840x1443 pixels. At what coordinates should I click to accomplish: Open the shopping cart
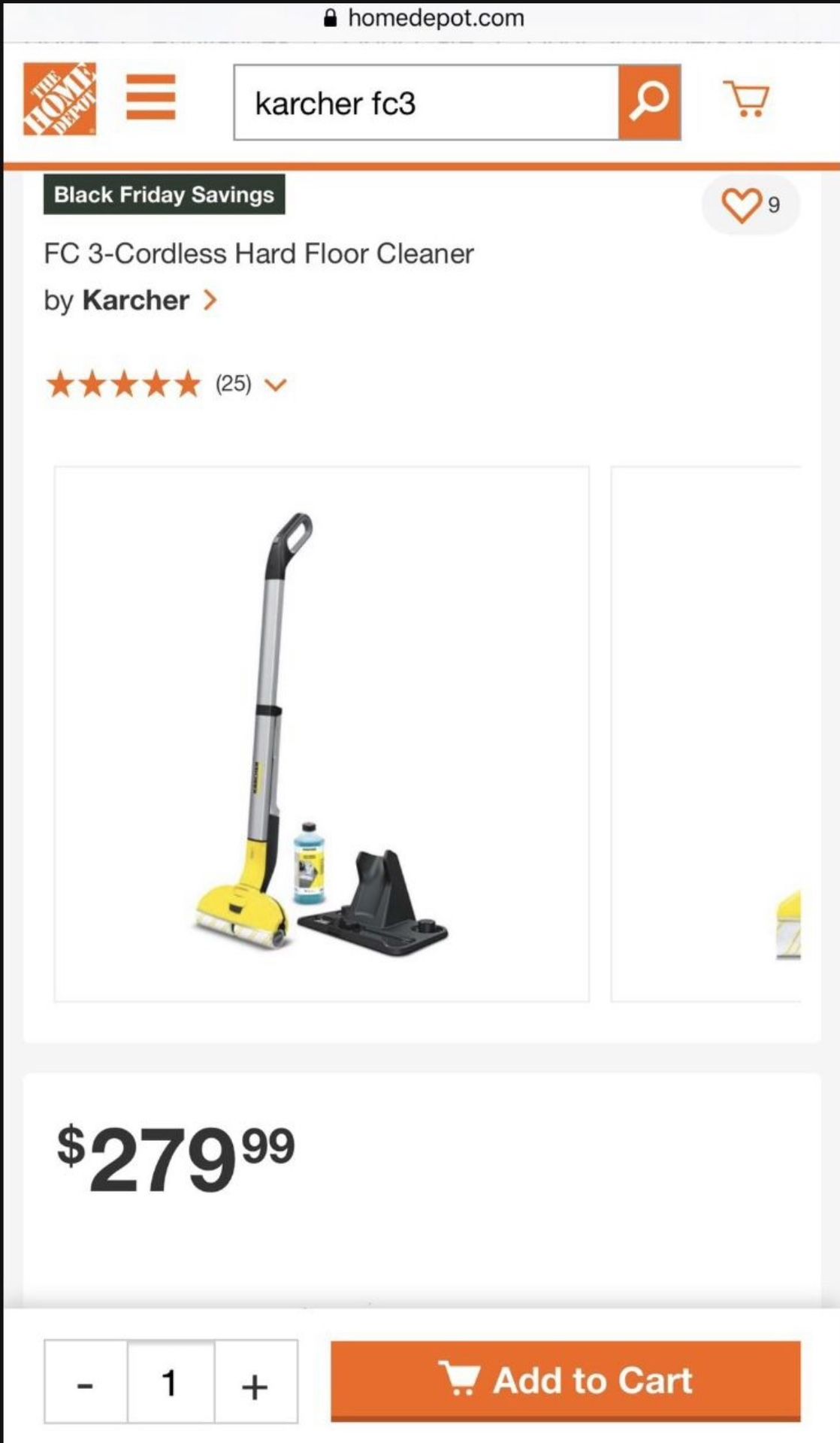pos(746,98)
